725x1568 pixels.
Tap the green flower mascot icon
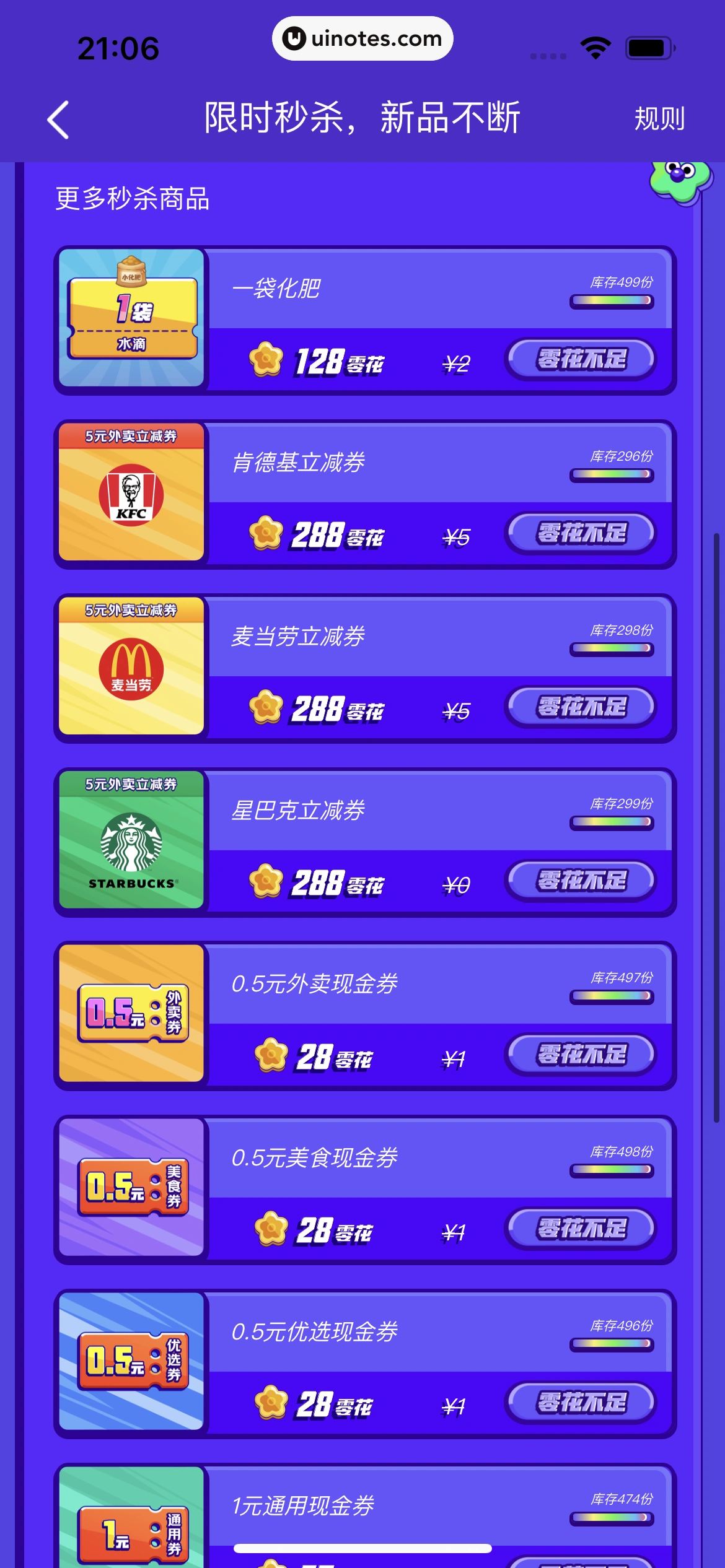click(680, 180)
